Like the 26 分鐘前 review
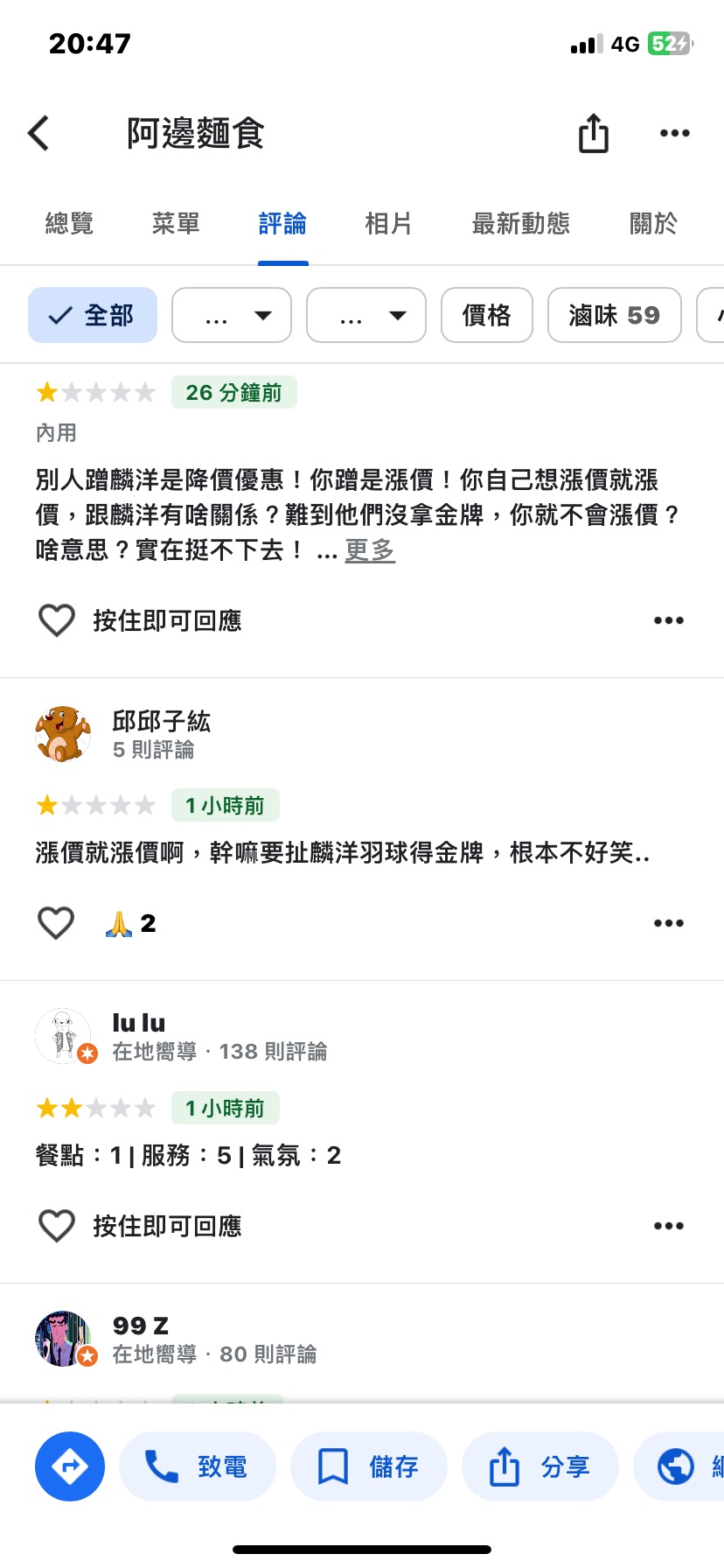The image size is (724, 1568). [57, 620]
